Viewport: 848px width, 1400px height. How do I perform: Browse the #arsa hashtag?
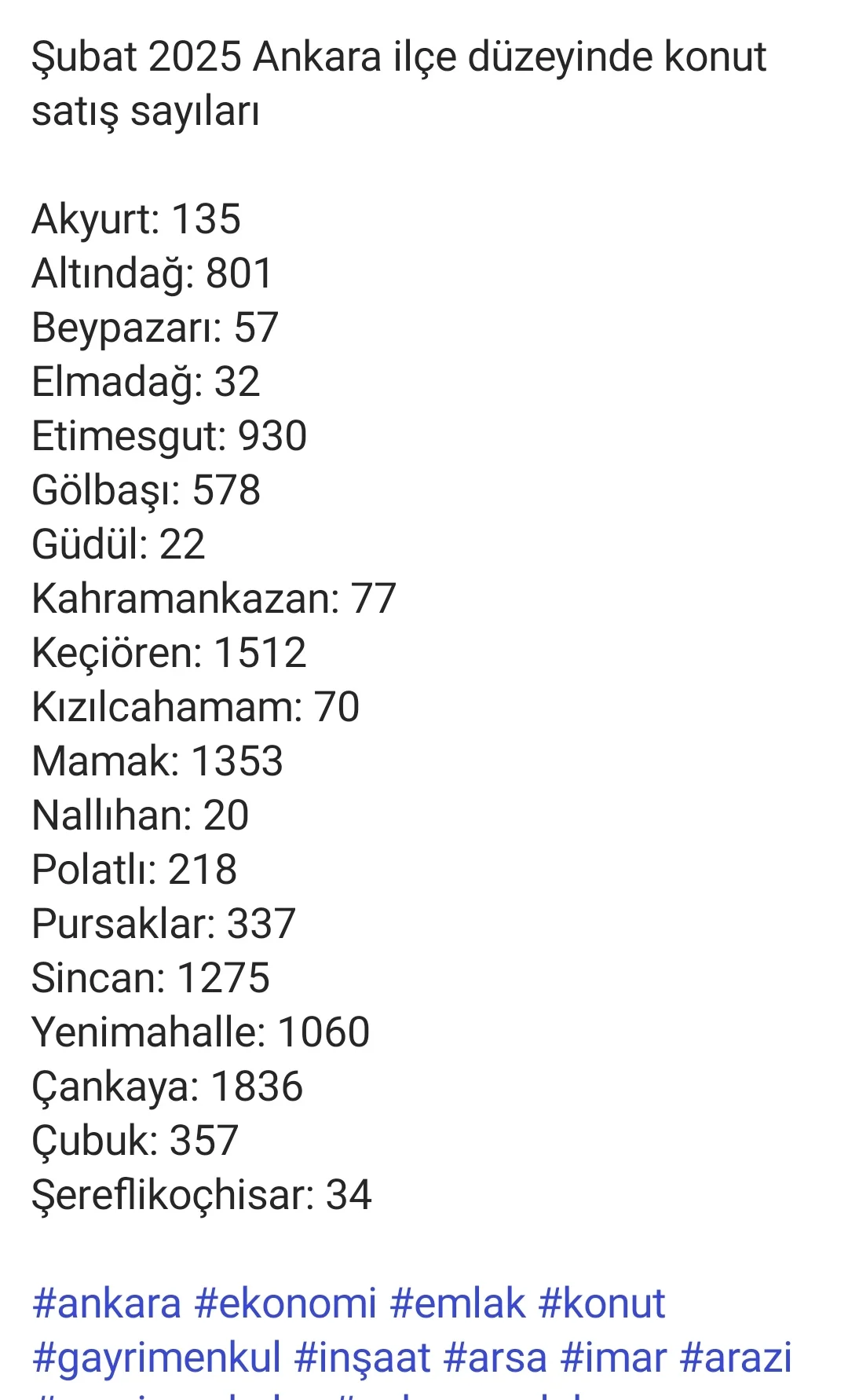(495, 1358)
